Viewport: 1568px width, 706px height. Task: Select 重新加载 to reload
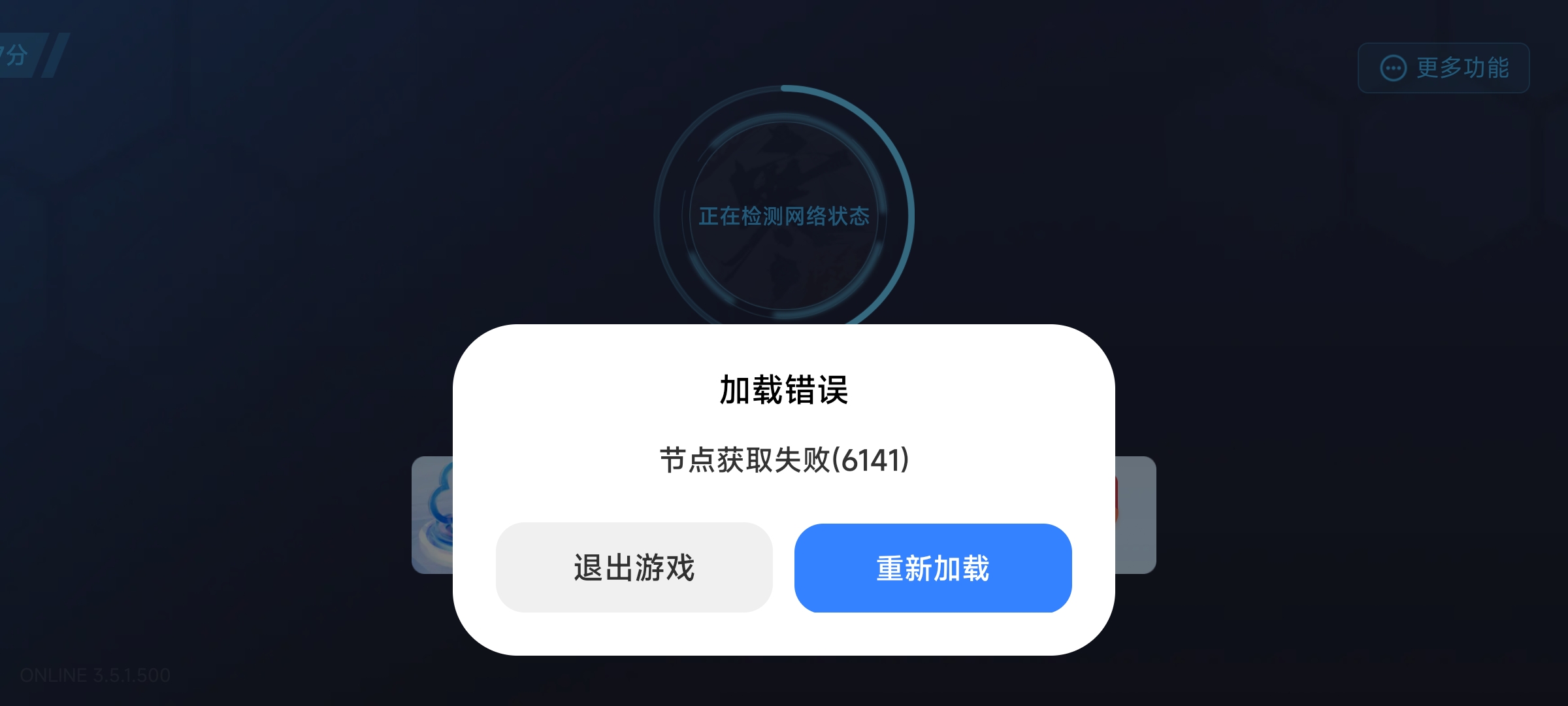coord(932,567)
